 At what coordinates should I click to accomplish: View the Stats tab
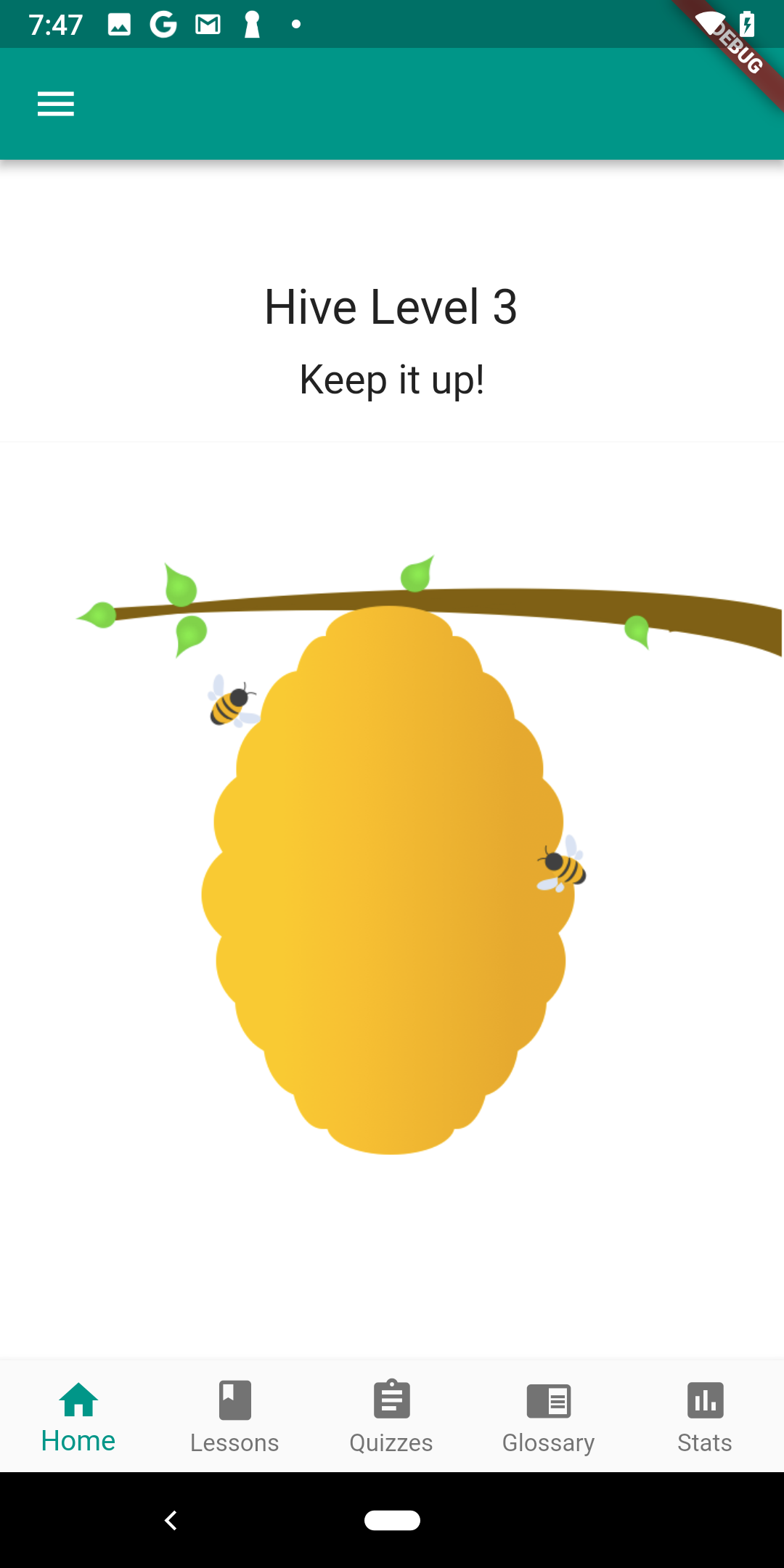coord(705,1416)
